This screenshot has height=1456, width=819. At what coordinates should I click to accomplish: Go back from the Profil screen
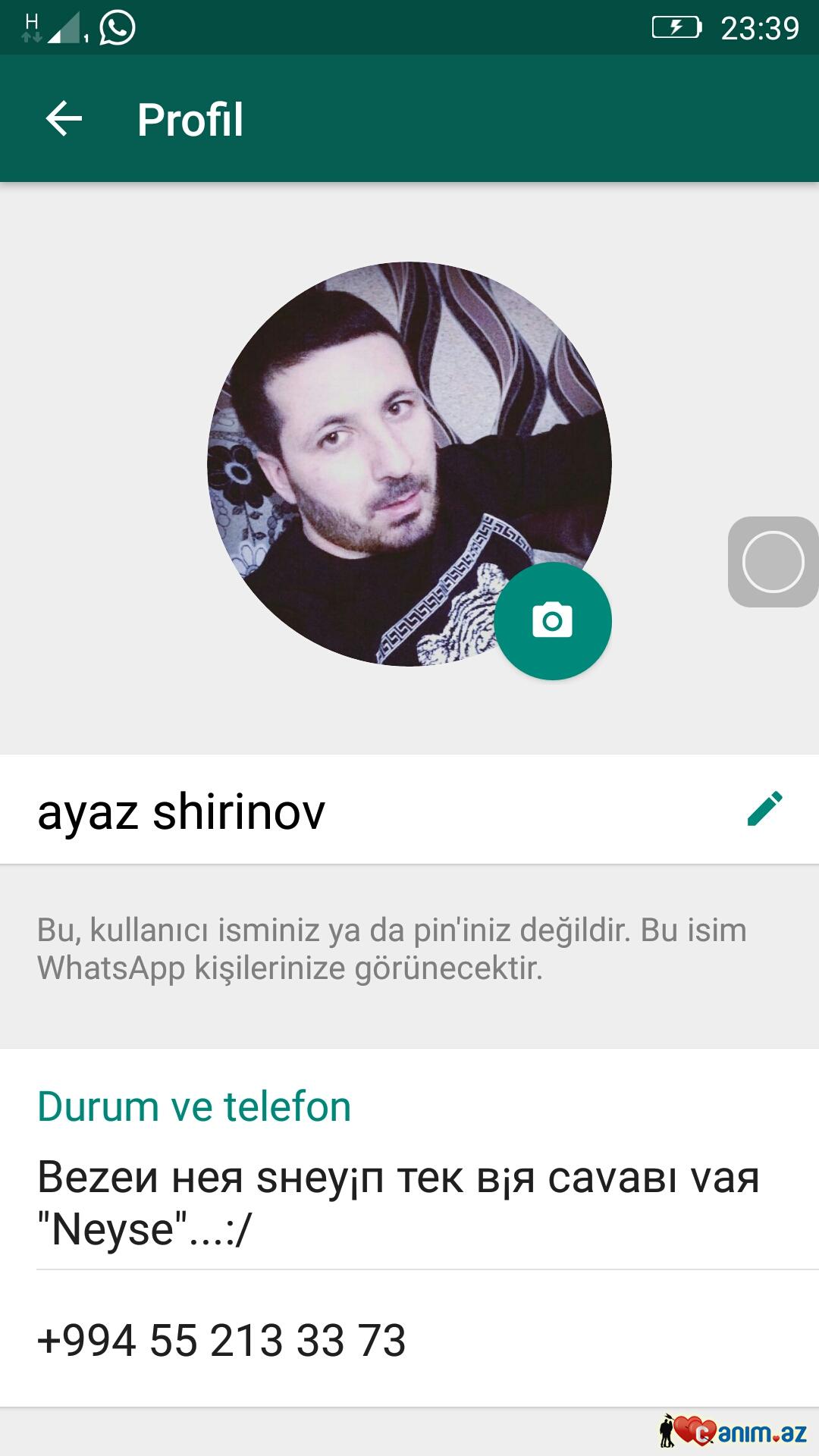(x=64, y=119)
